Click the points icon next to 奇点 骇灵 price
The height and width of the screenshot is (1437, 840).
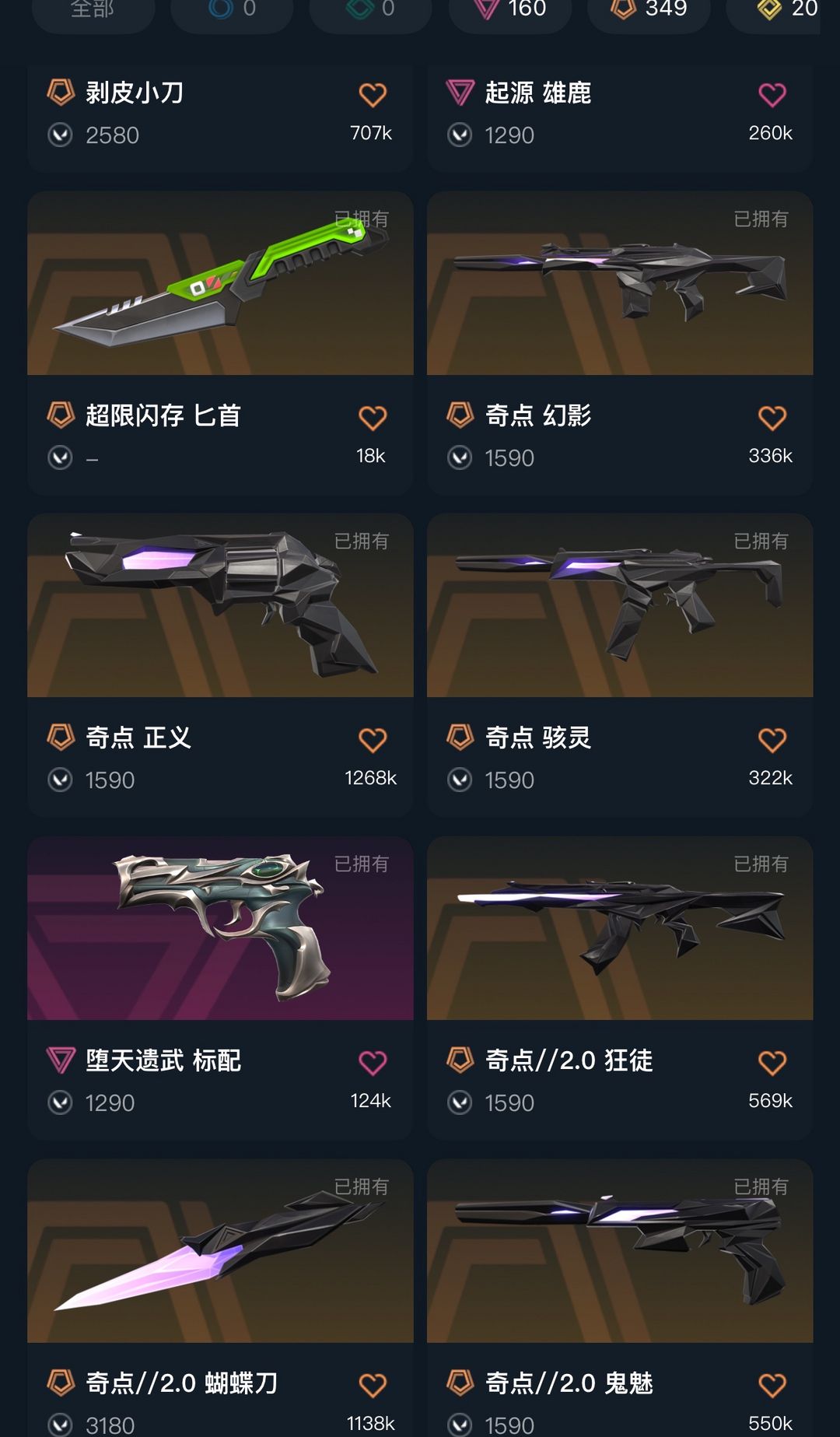(460, 780)
